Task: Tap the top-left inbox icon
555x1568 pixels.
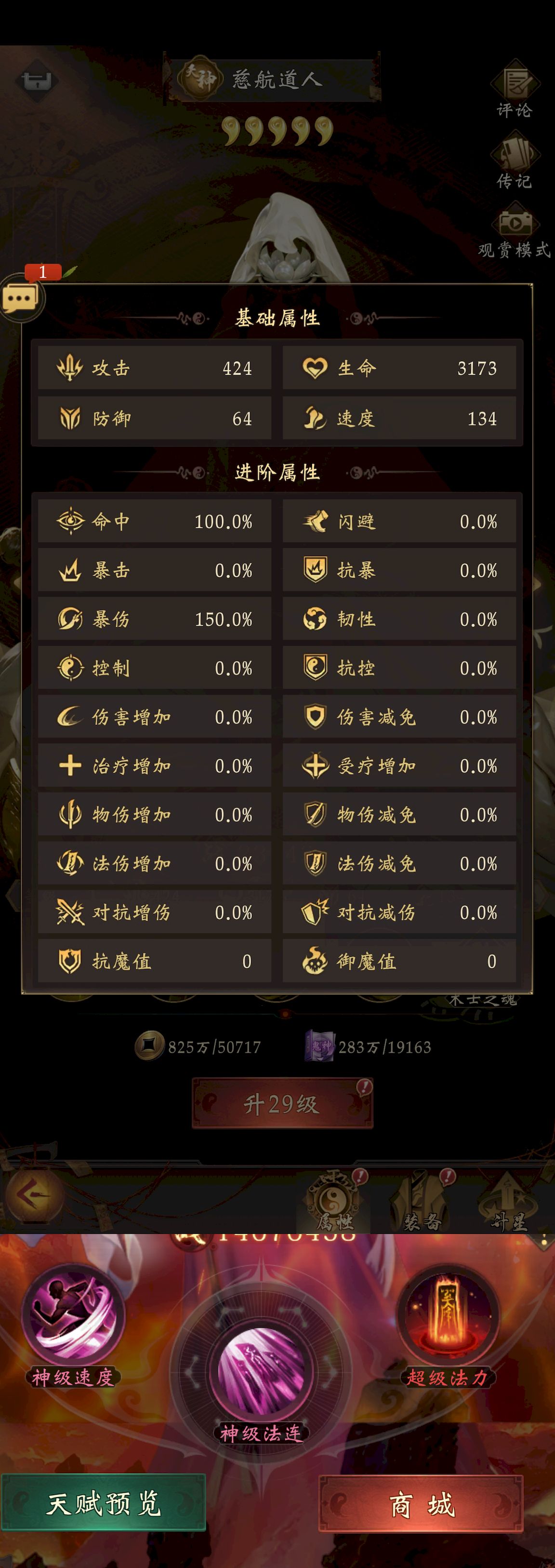Action: click(x=37, y=81)
